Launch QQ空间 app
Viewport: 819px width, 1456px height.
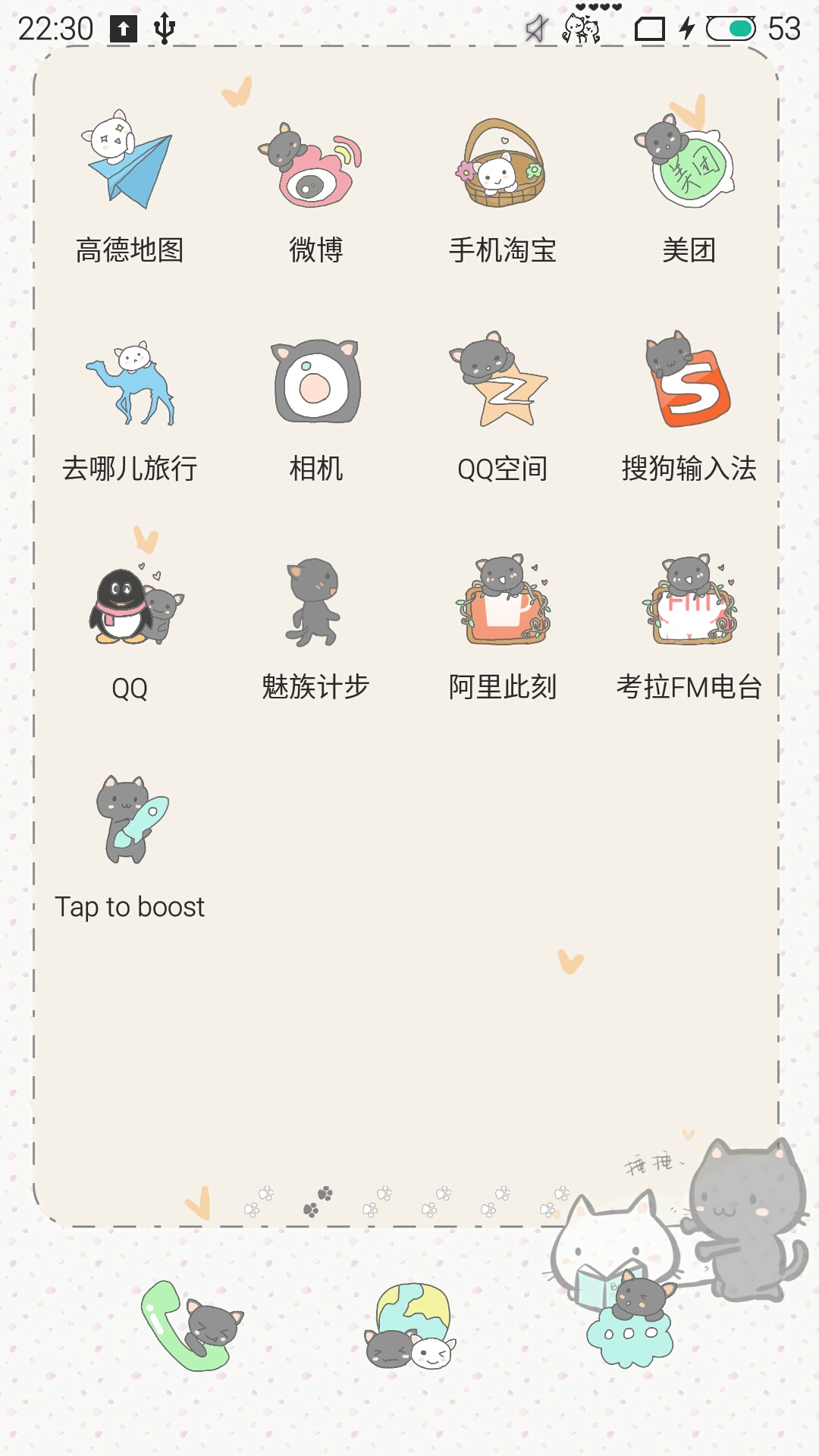[x=502, y=381]
